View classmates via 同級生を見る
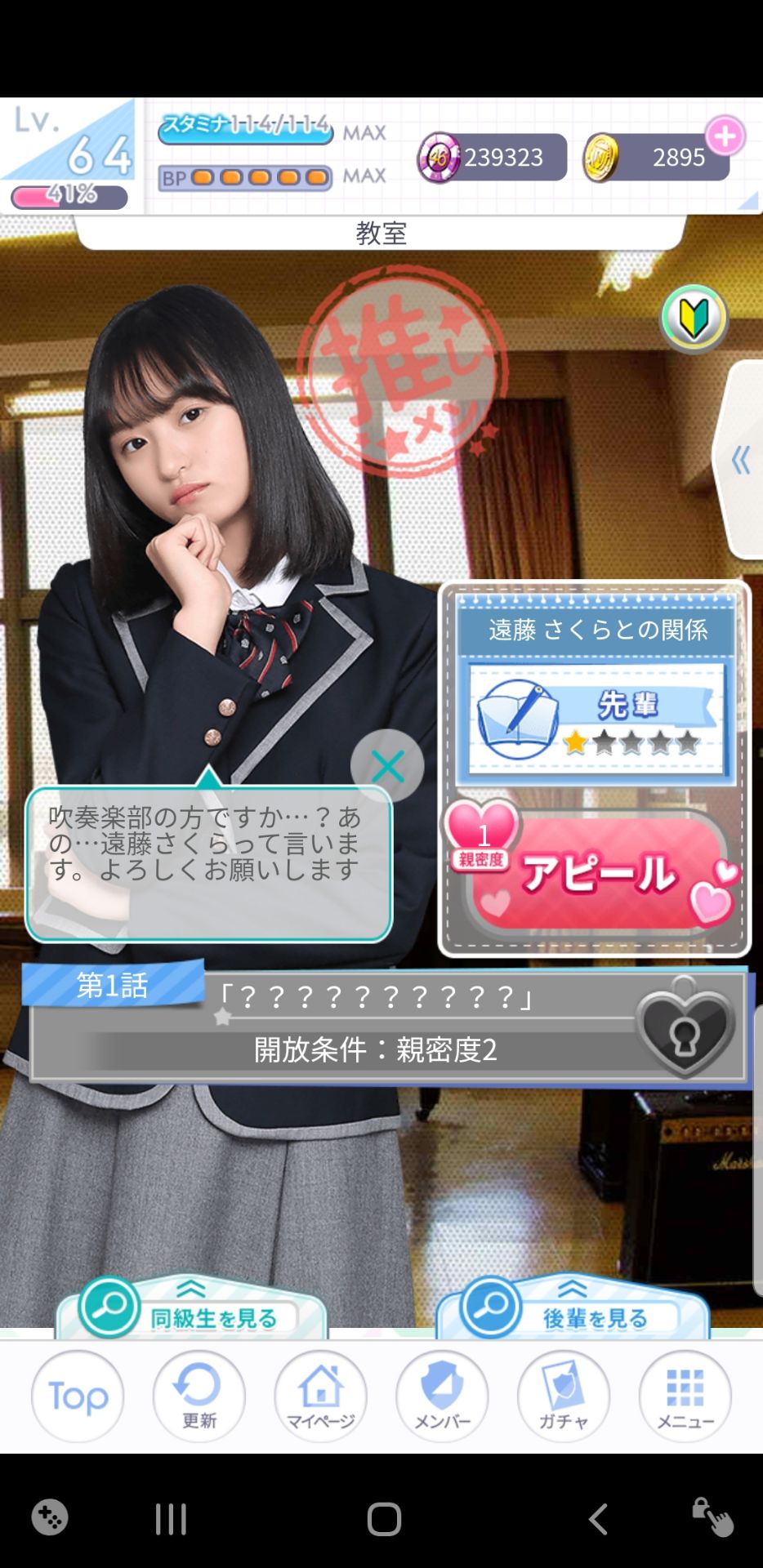The image size is (763, 1568). (192, 1308)
